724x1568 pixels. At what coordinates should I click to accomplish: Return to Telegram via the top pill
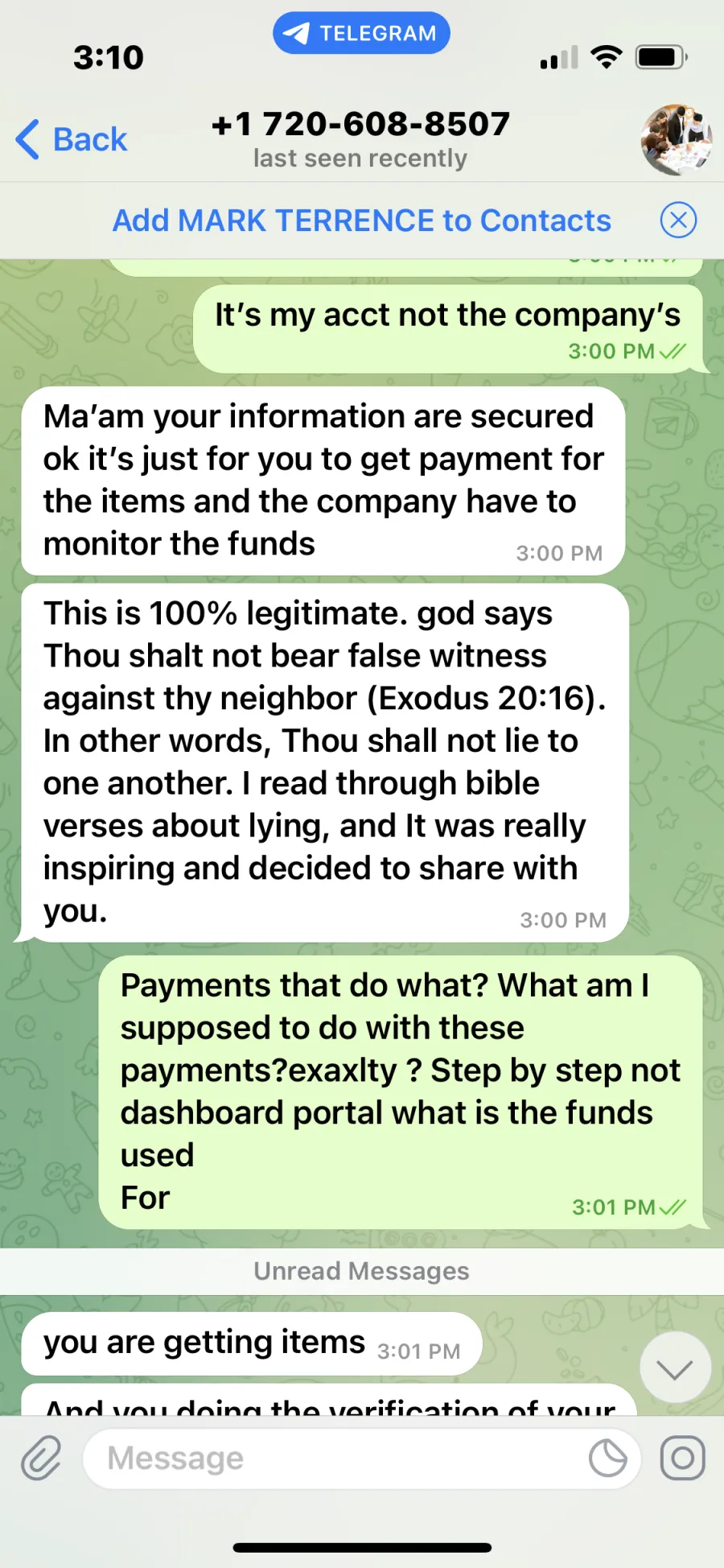coord(361,33)
